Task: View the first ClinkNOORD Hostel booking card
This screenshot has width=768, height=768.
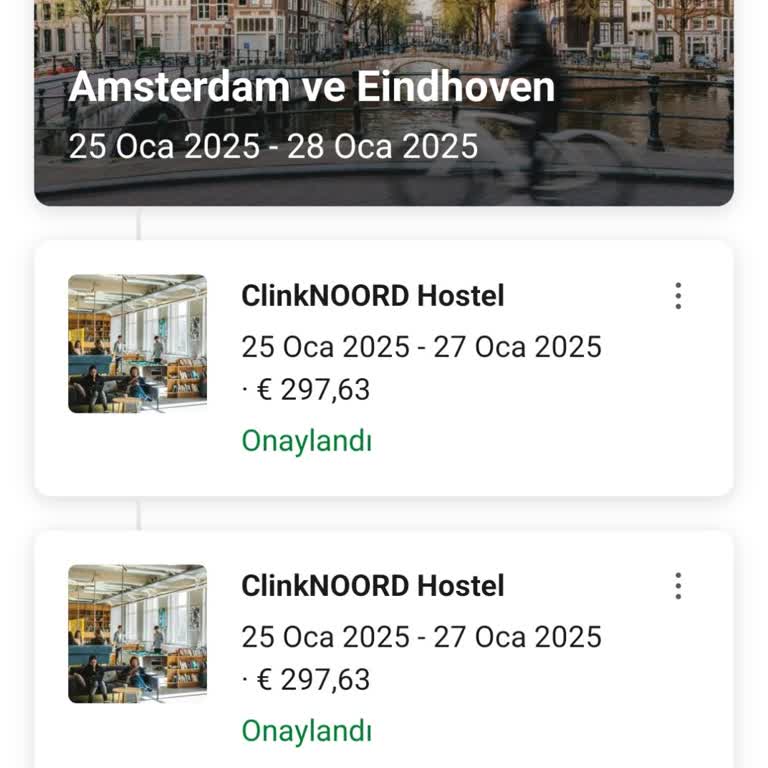Action: coord(420,368)
